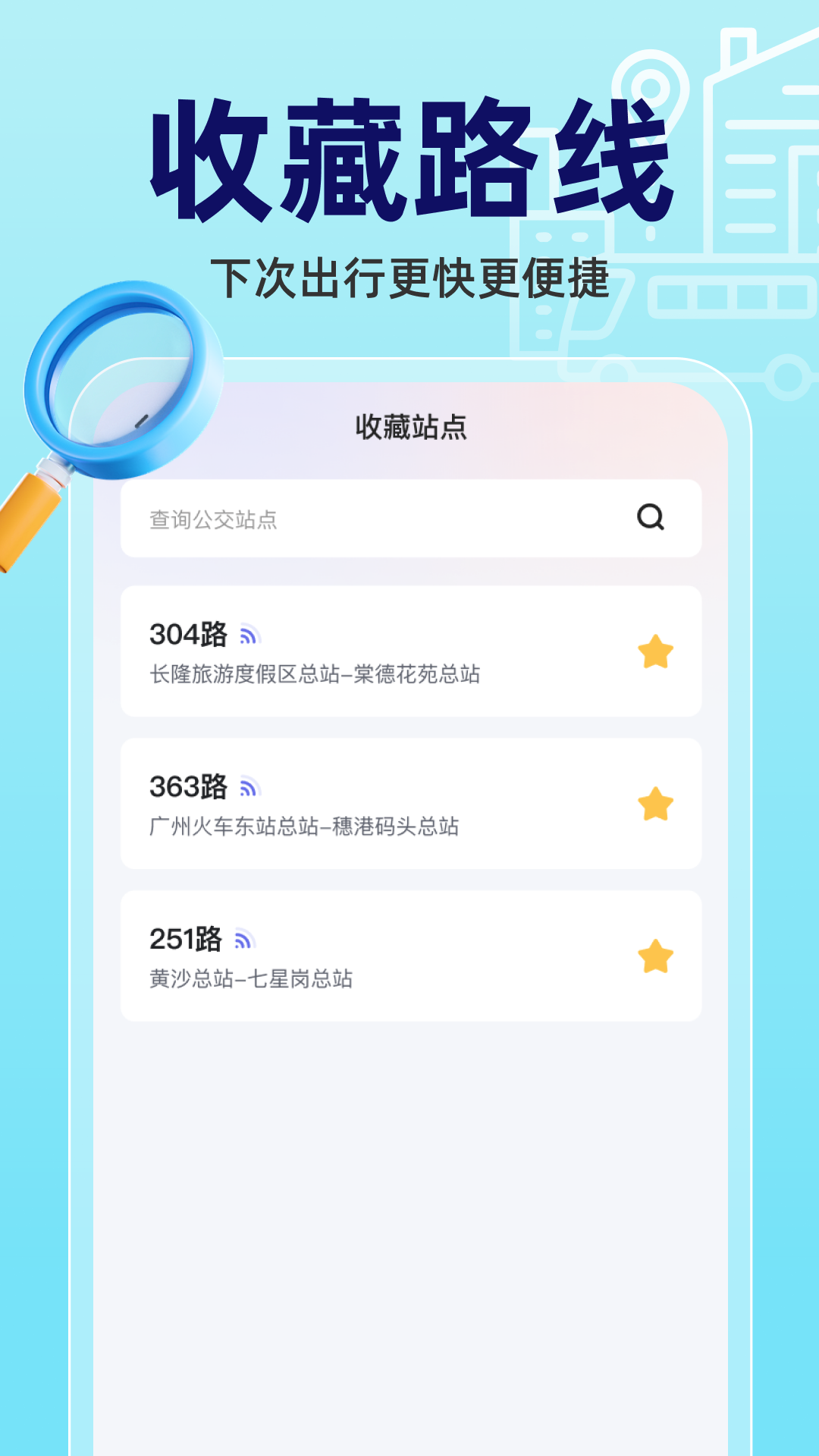Tap the star icon on the 363路 card
The width and height of the screenshot is (819, 1456).
pyautogui.click(x=655, y=802)
